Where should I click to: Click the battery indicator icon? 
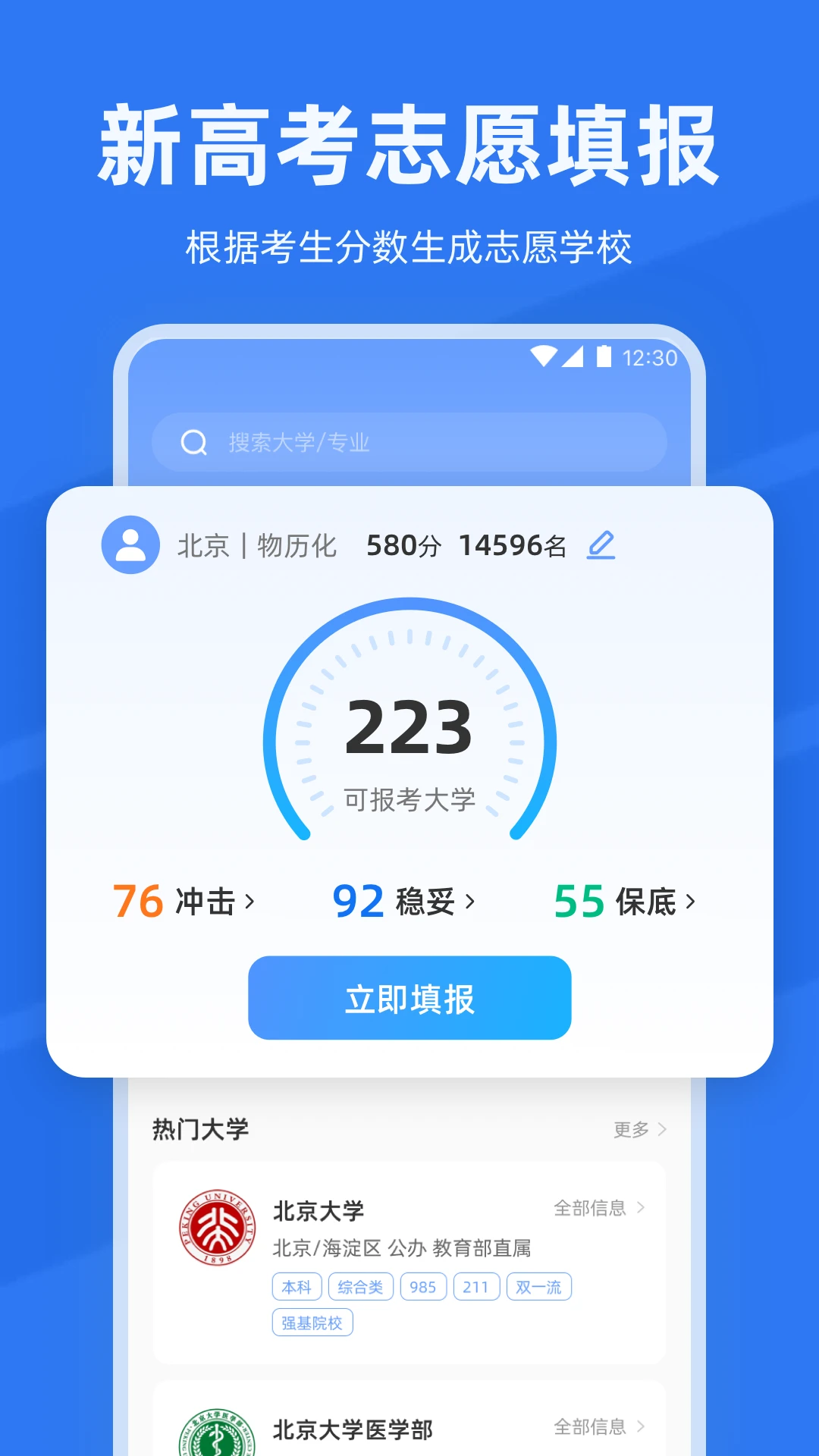tap(603, 356)
